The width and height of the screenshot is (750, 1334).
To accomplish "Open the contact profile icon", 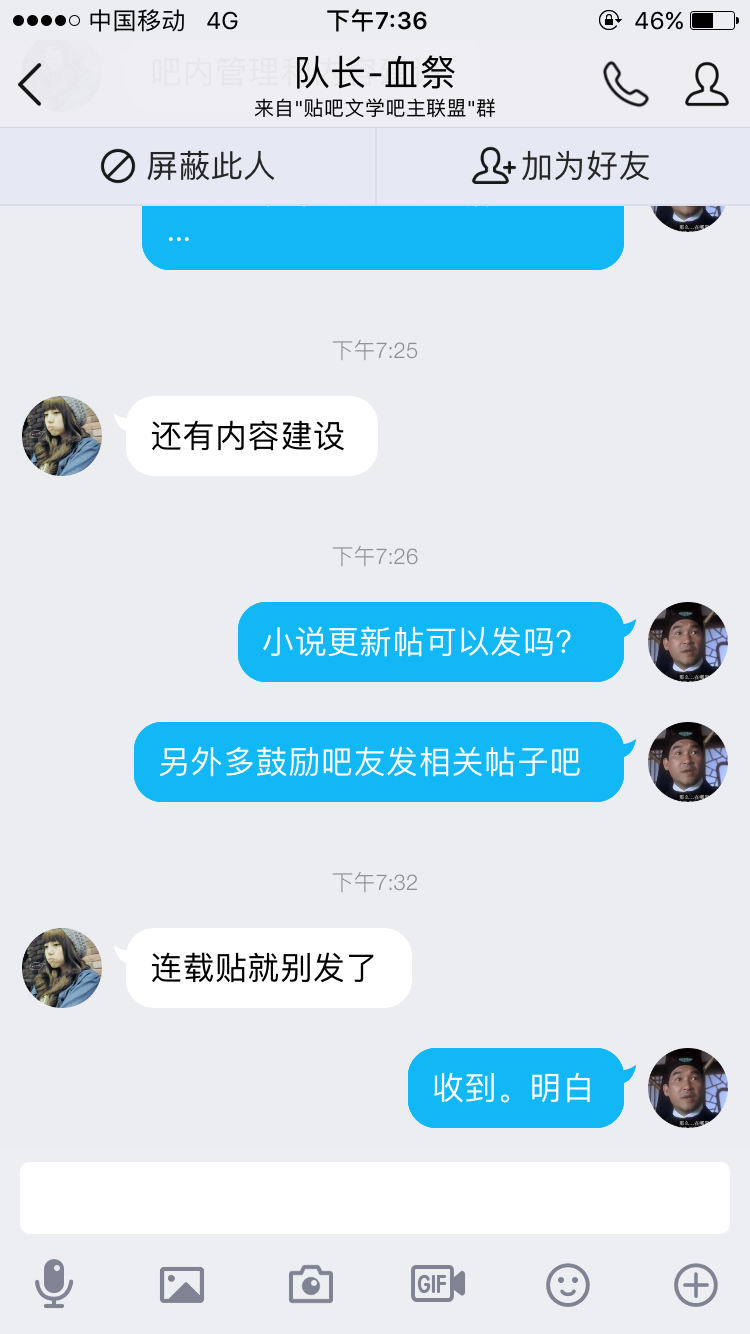I will coord(706,84).
